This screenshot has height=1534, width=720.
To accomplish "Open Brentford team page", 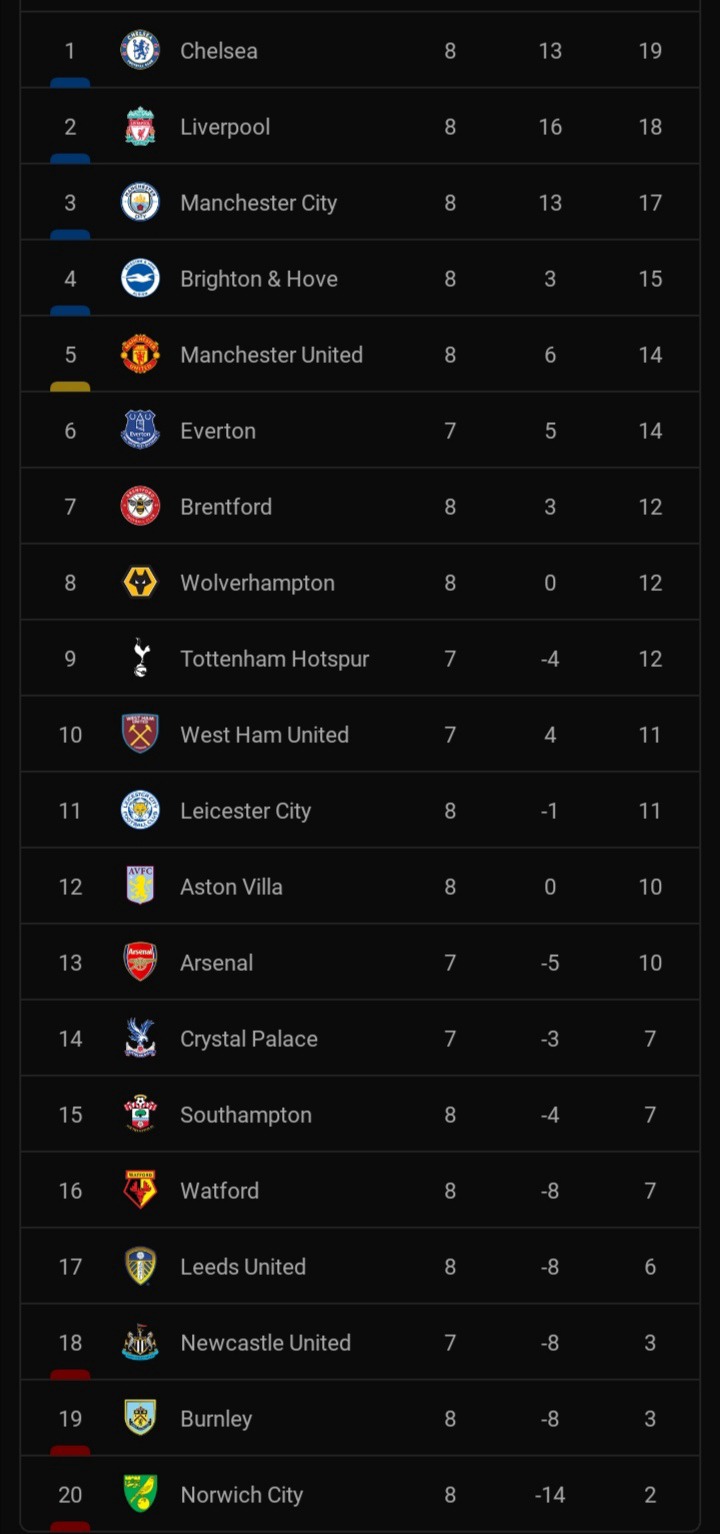I will tap(360, 506).
